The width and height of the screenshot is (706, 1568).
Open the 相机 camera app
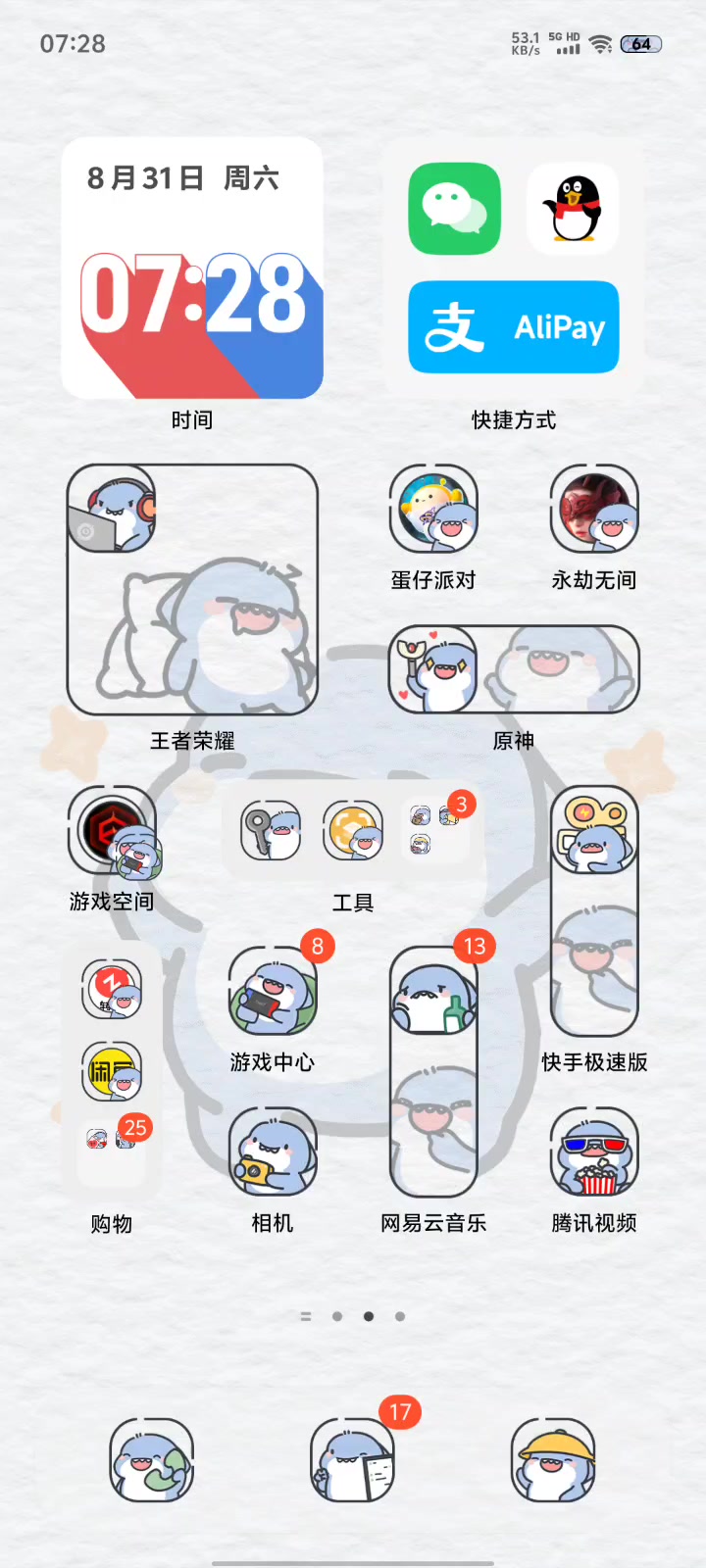point(273,1152)
